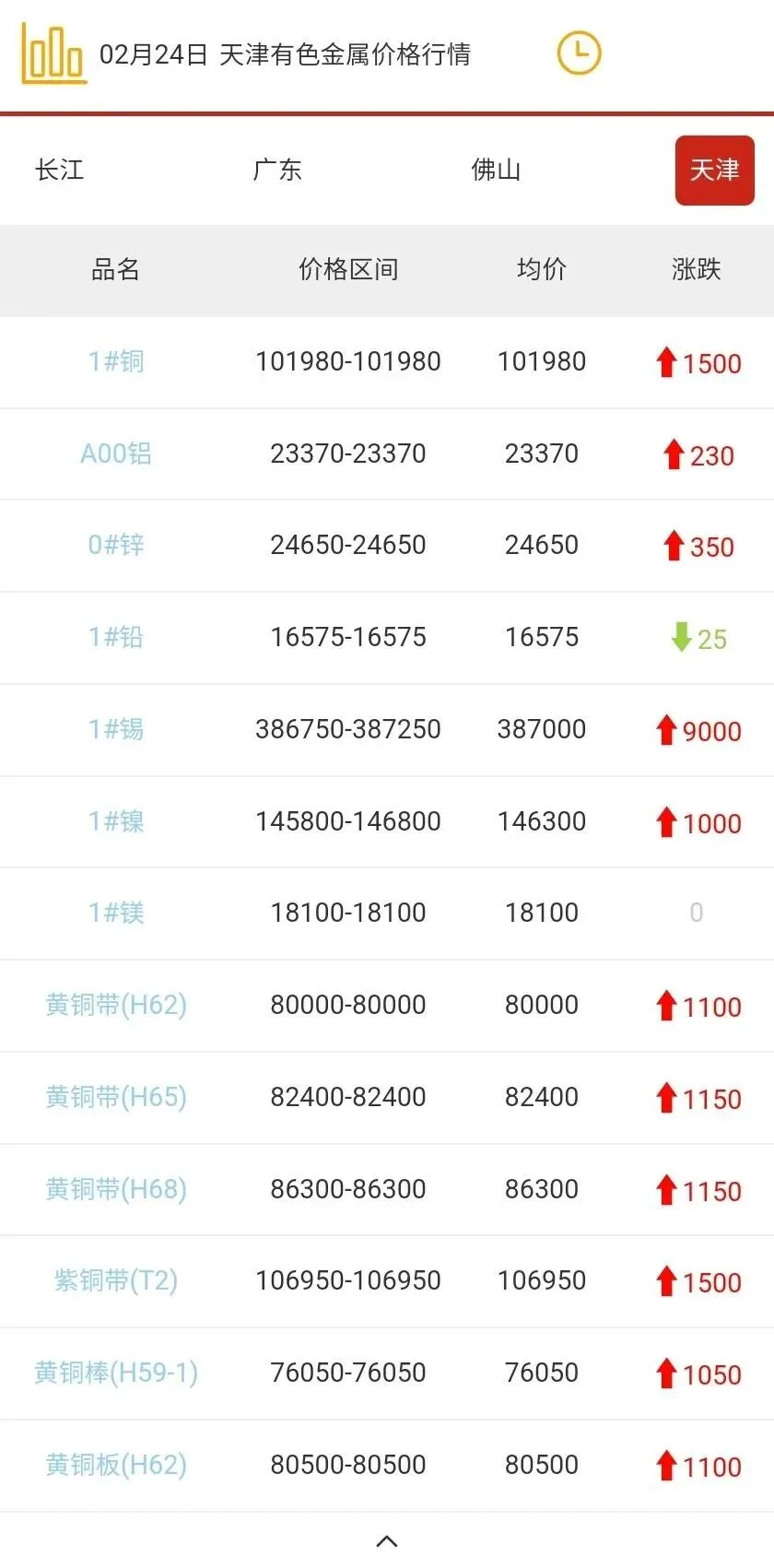Open the 1#镍 entry

(116, 821)
